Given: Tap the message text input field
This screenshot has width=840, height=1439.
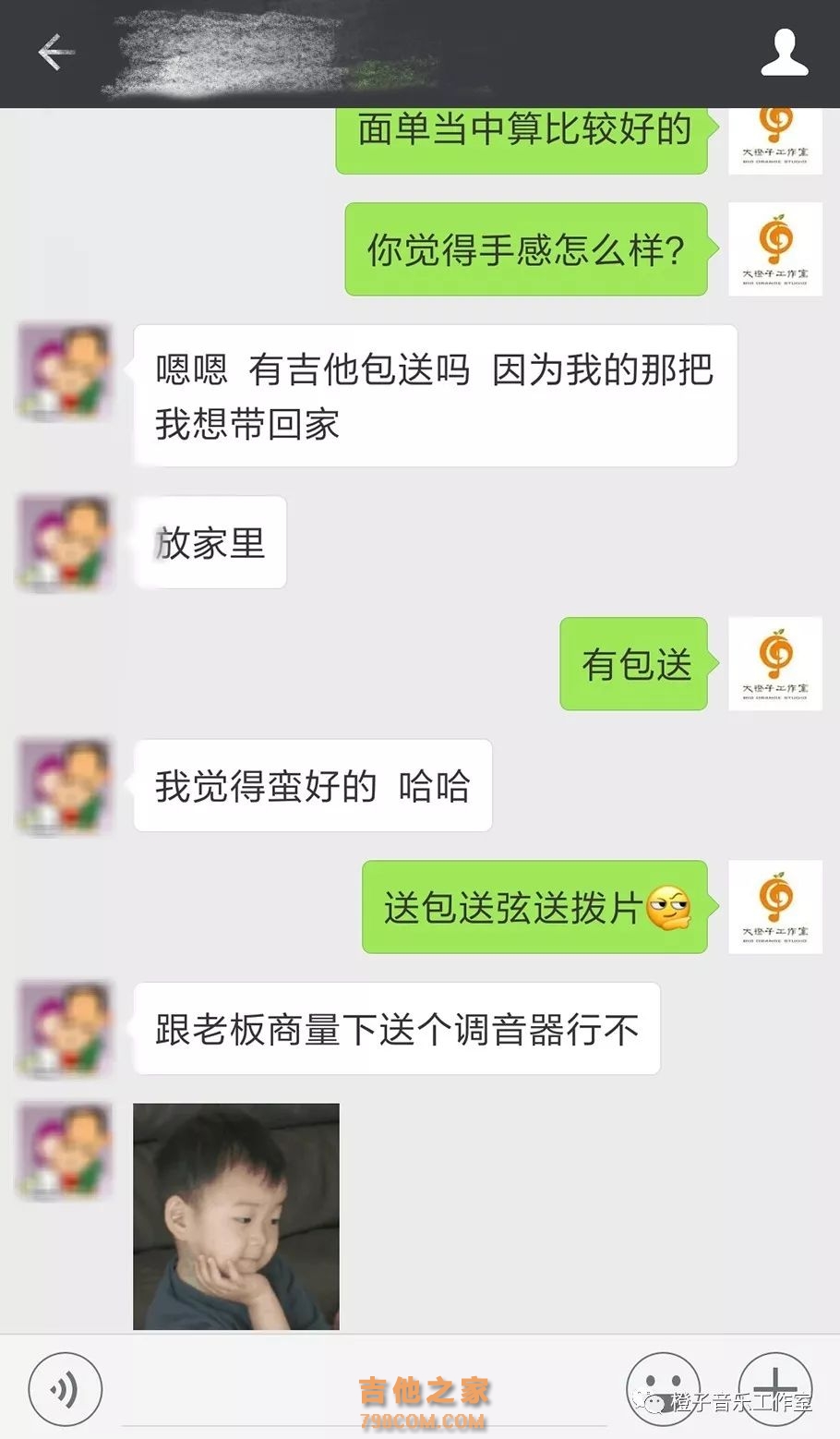Looking at the screenshot, I should click(365, 1388).
